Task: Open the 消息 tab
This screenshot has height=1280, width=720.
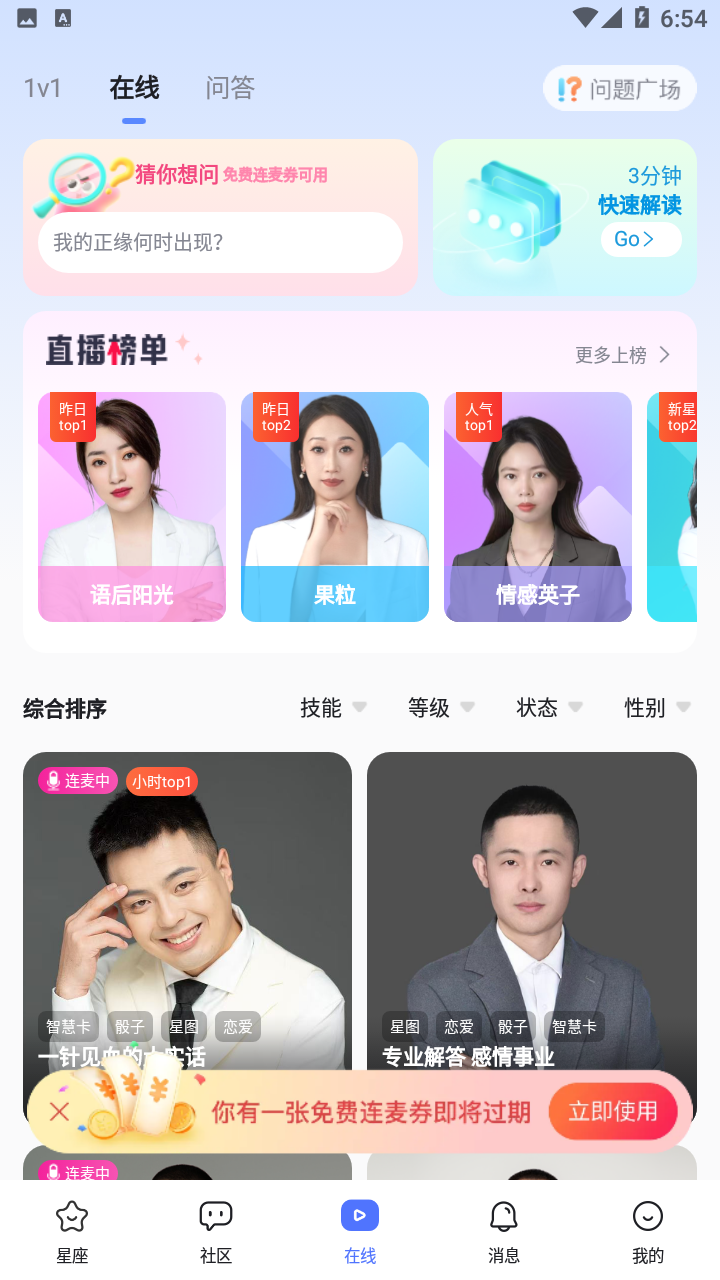Action: (504, 1232)
